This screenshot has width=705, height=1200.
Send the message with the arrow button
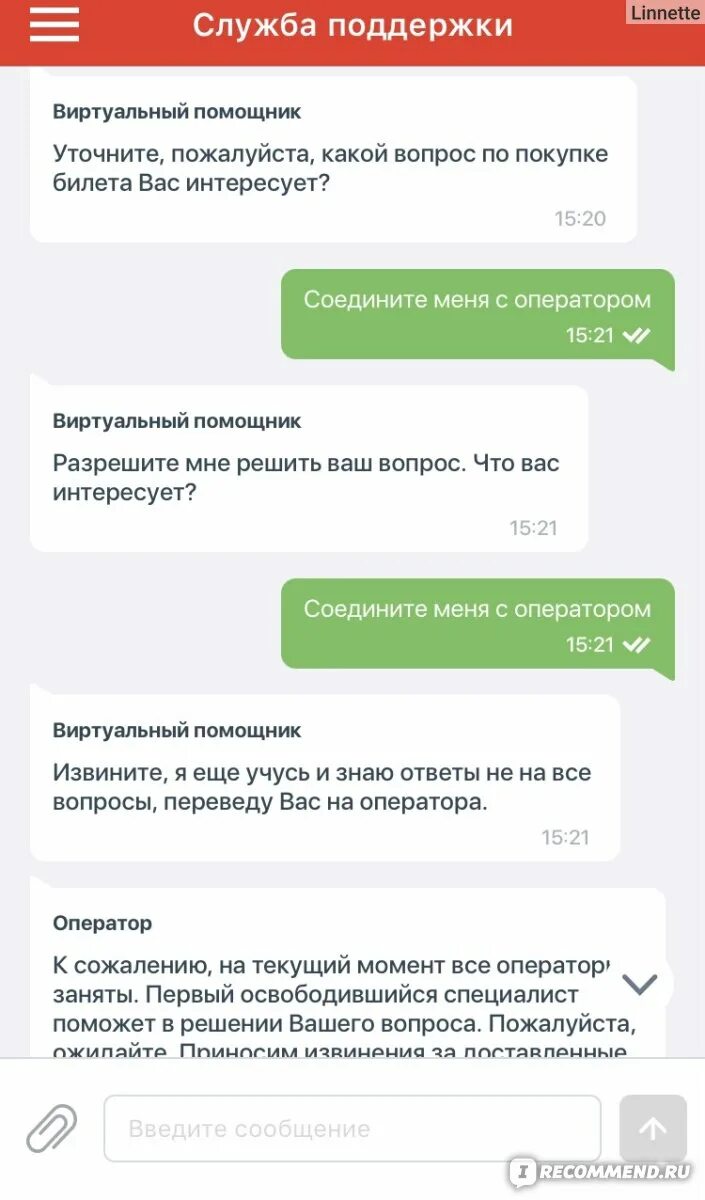[653, 1129]
